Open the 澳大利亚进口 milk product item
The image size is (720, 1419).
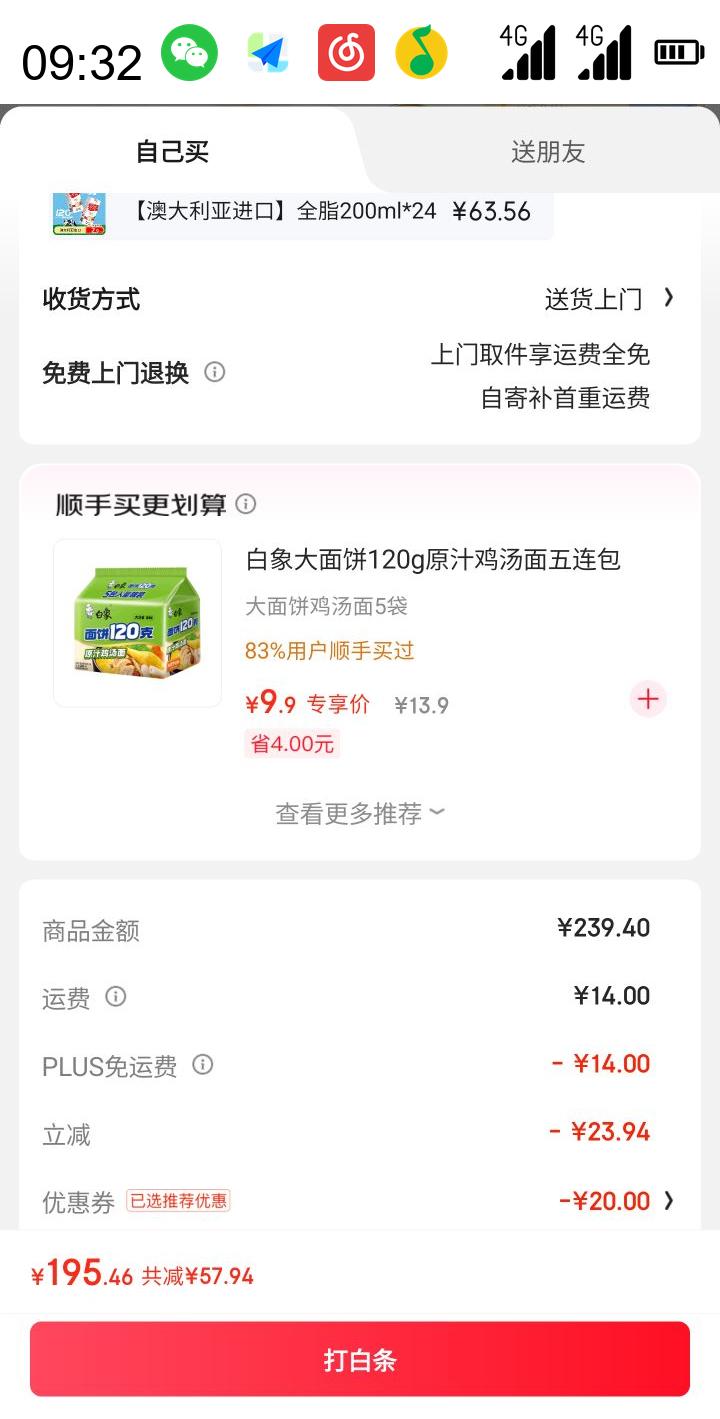pos(300,212)
